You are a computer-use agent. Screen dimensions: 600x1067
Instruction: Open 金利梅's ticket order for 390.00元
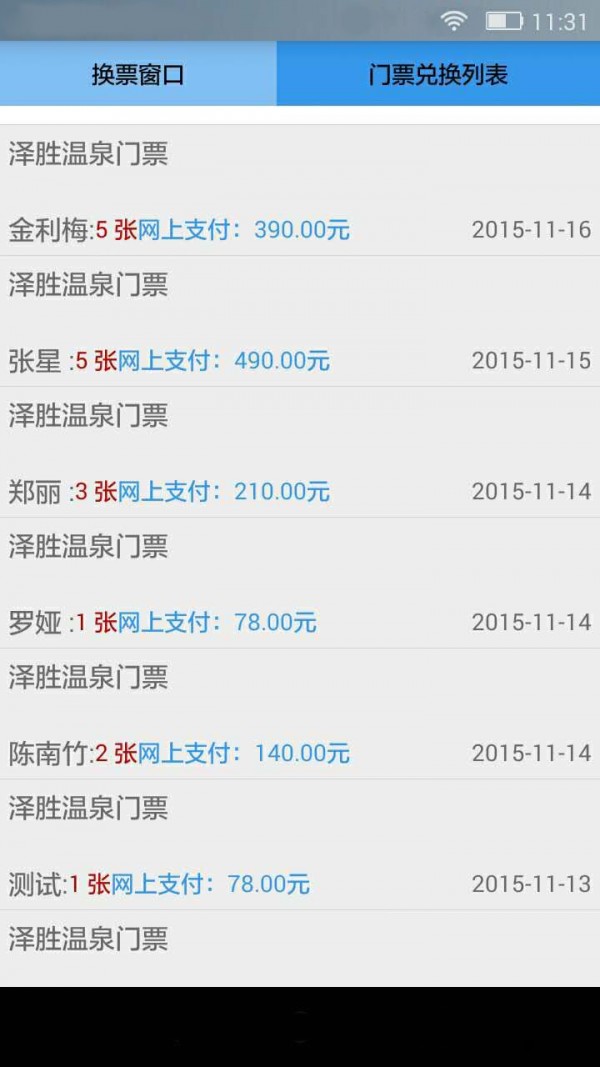300,192
